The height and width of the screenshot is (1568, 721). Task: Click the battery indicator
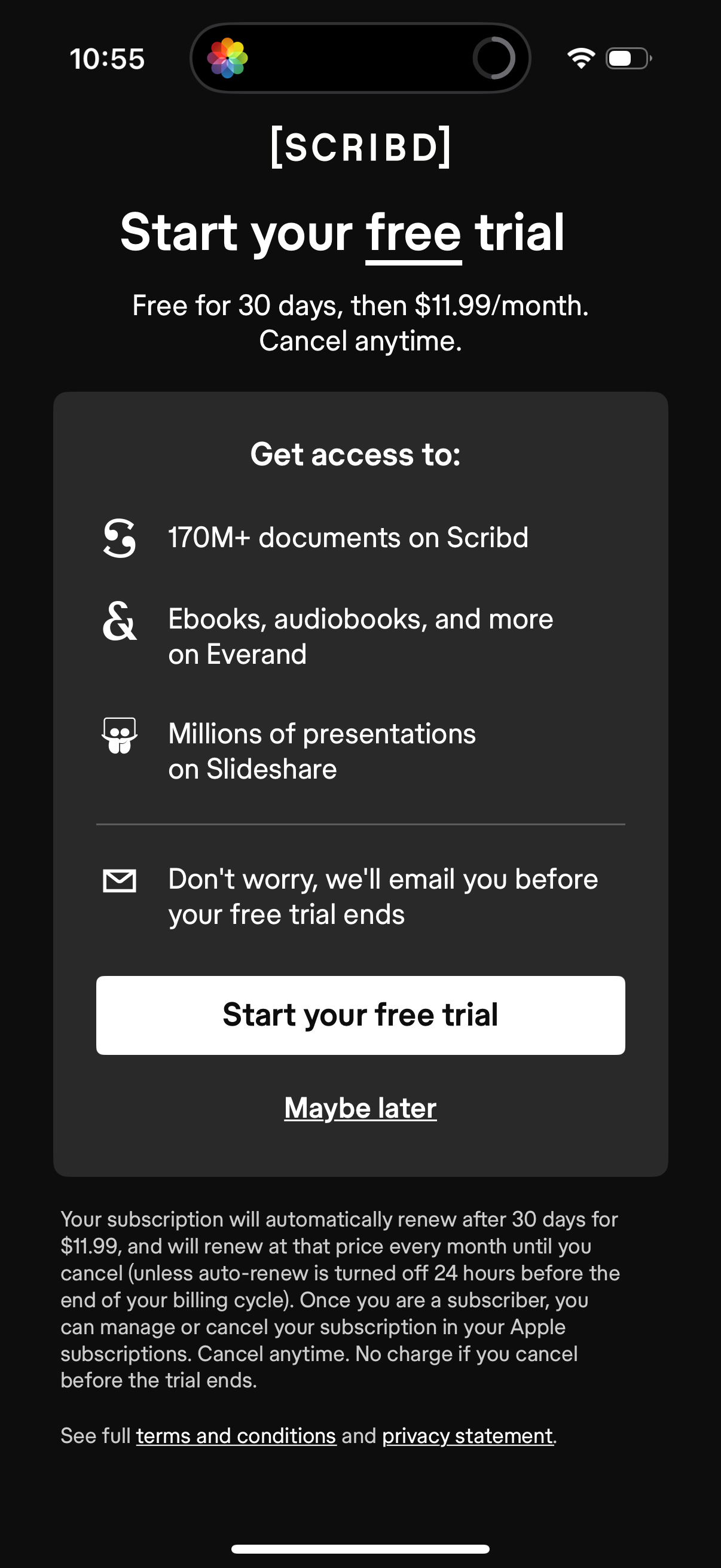click(626, 58)
